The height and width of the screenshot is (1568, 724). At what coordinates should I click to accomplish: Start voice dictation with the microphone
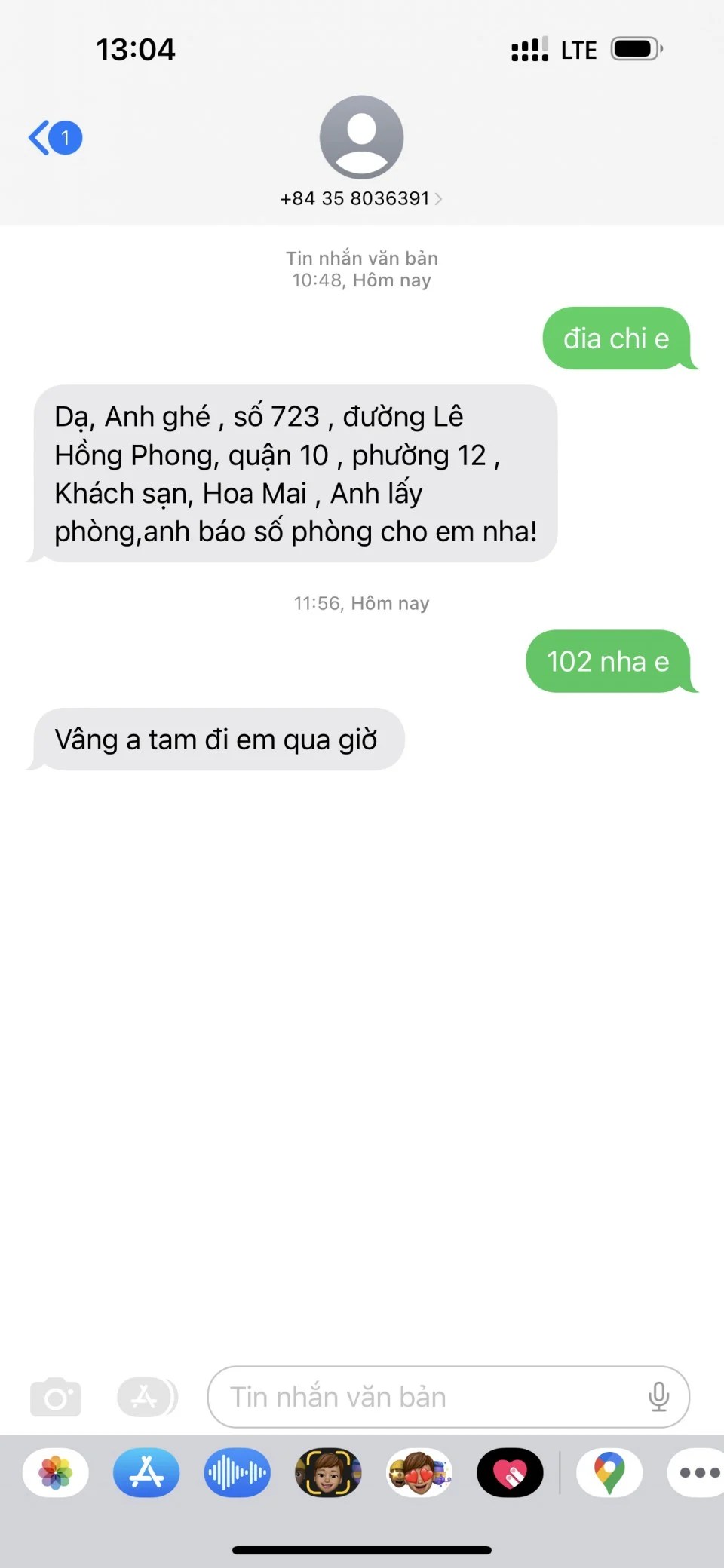(x=658, y=1397)
